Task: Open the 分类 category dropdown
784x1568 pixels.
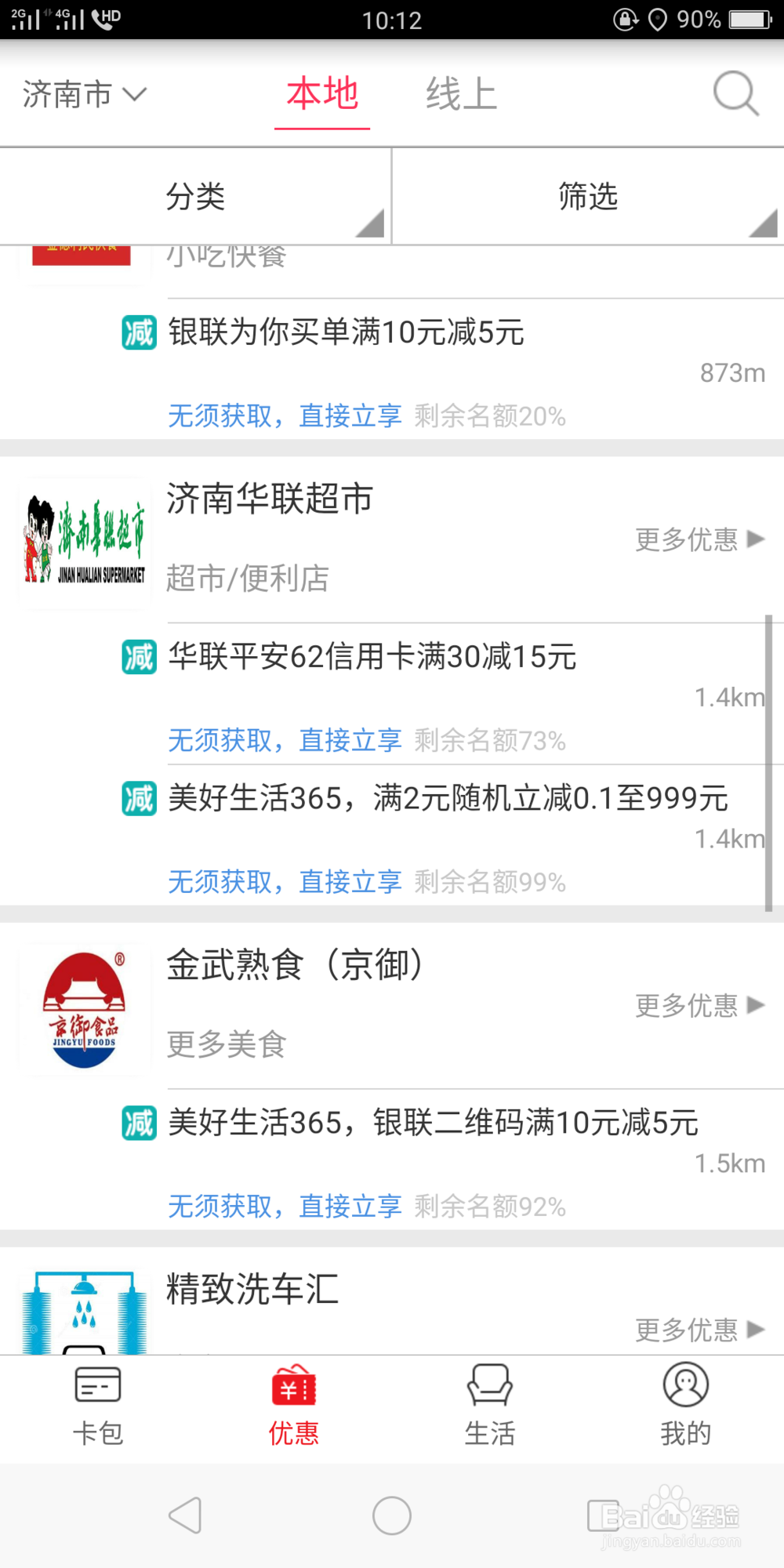Action: coord(195,197)
